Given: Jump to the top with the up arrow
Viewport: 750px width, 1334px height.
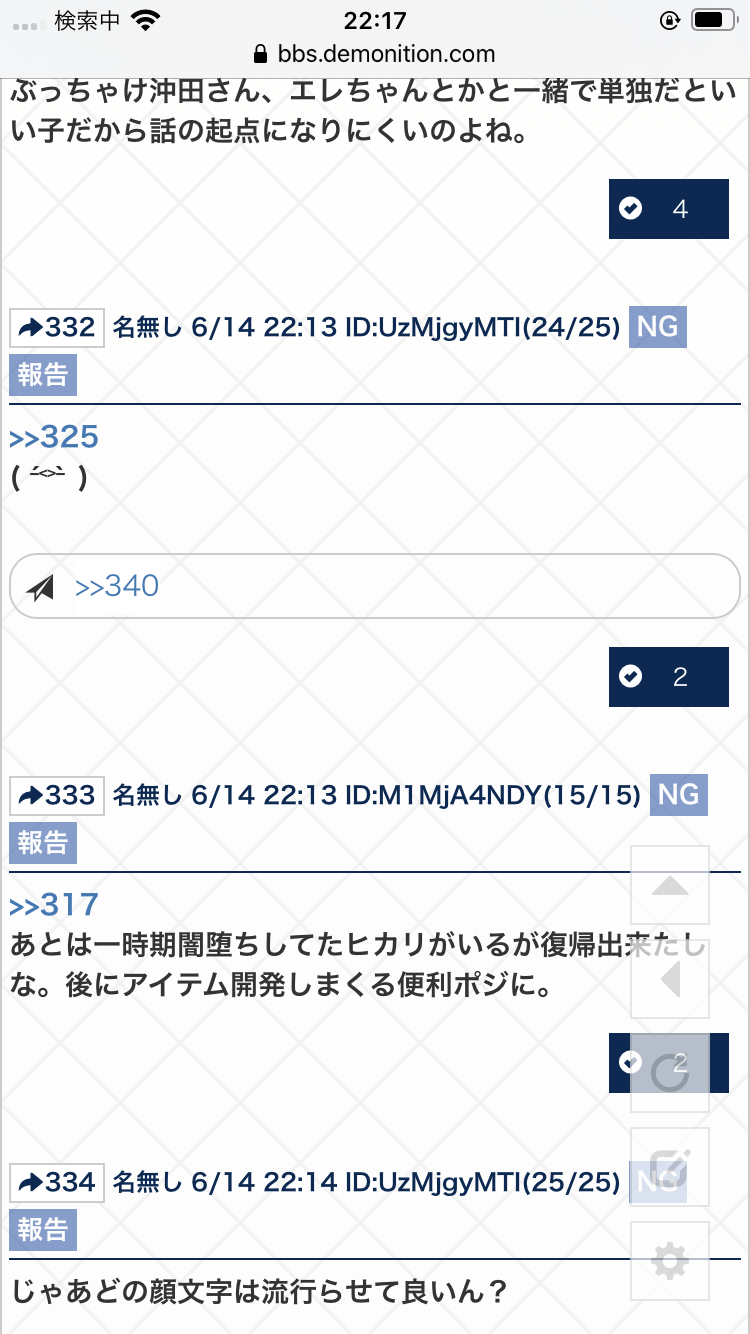Looking at the screenshot, I should 670,885.
